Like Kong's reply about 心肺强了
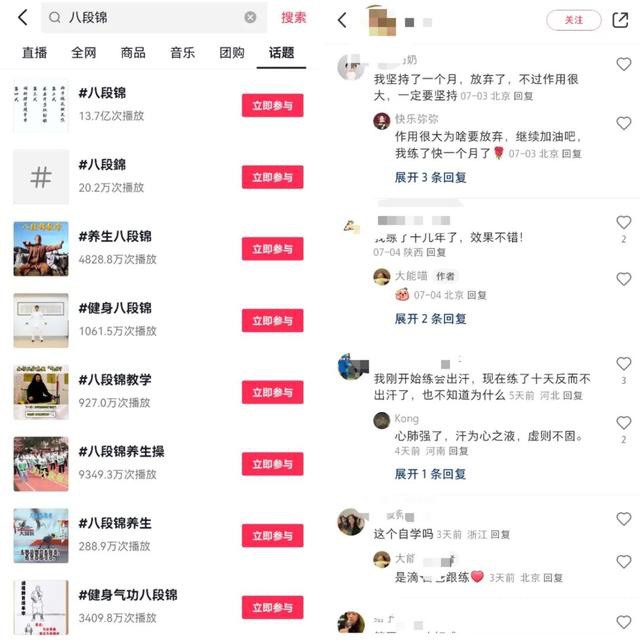Image resolution: width=640 pixels, height=640 pixels. tap(624, 423)
